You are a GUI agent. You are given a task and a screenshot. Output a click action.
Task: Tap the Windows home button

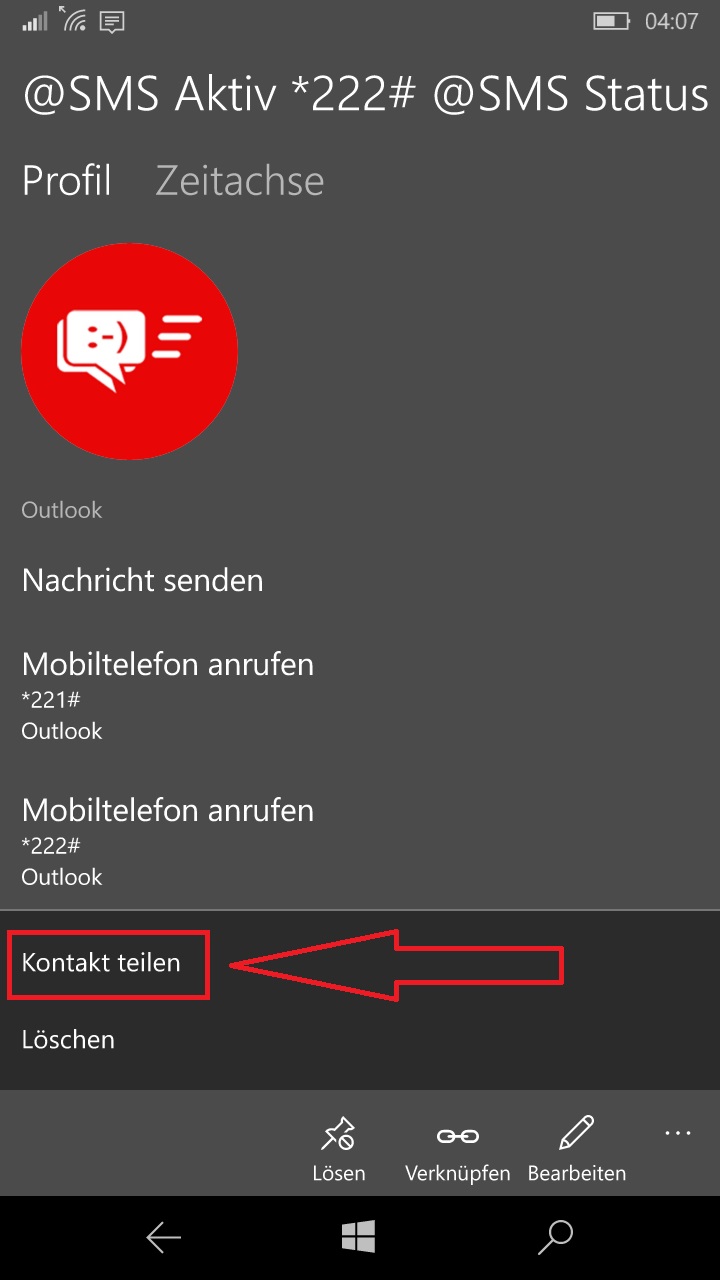coord(359,1237)
